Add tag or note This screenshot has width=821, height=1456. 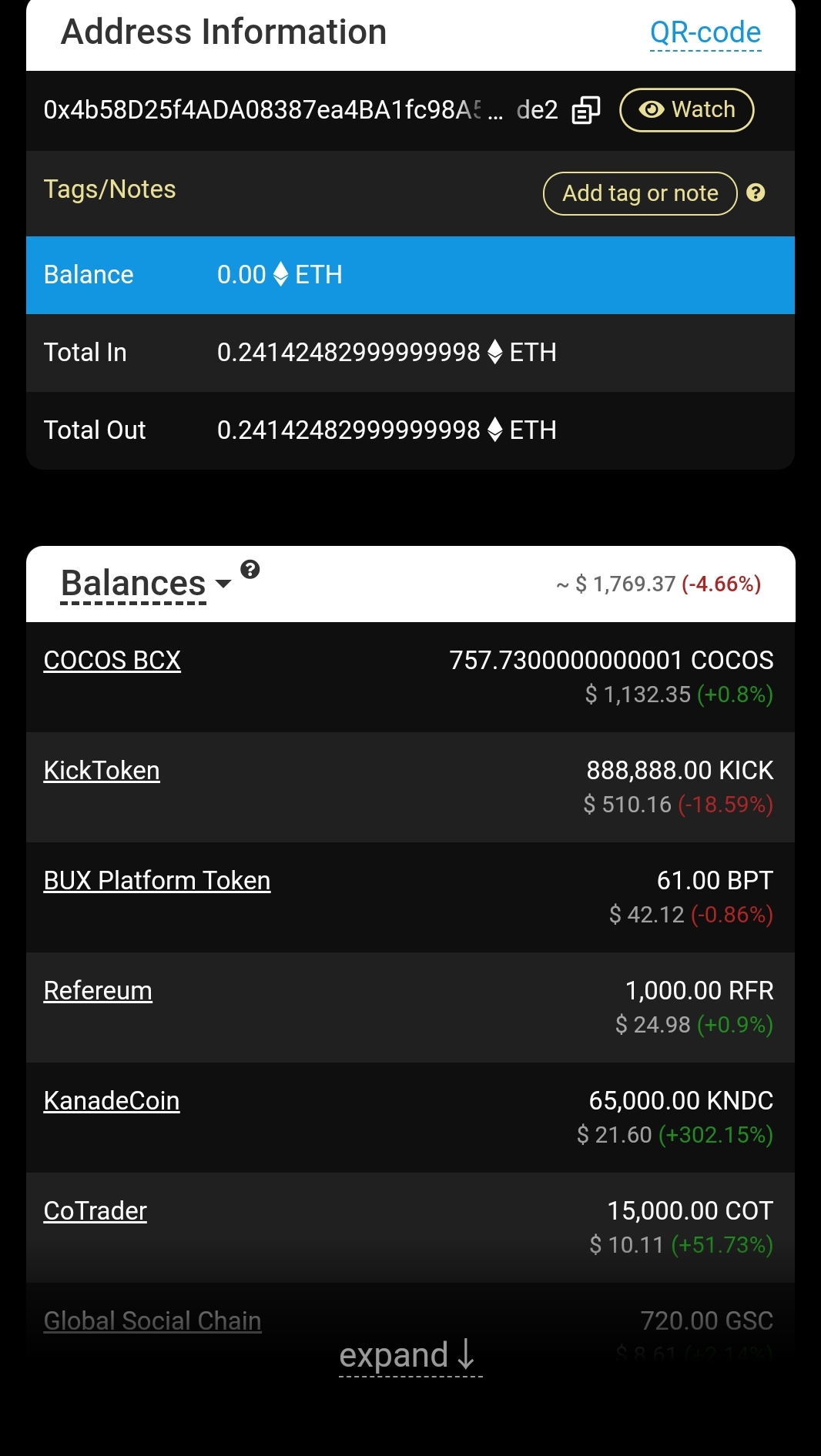tap(639, 193)
